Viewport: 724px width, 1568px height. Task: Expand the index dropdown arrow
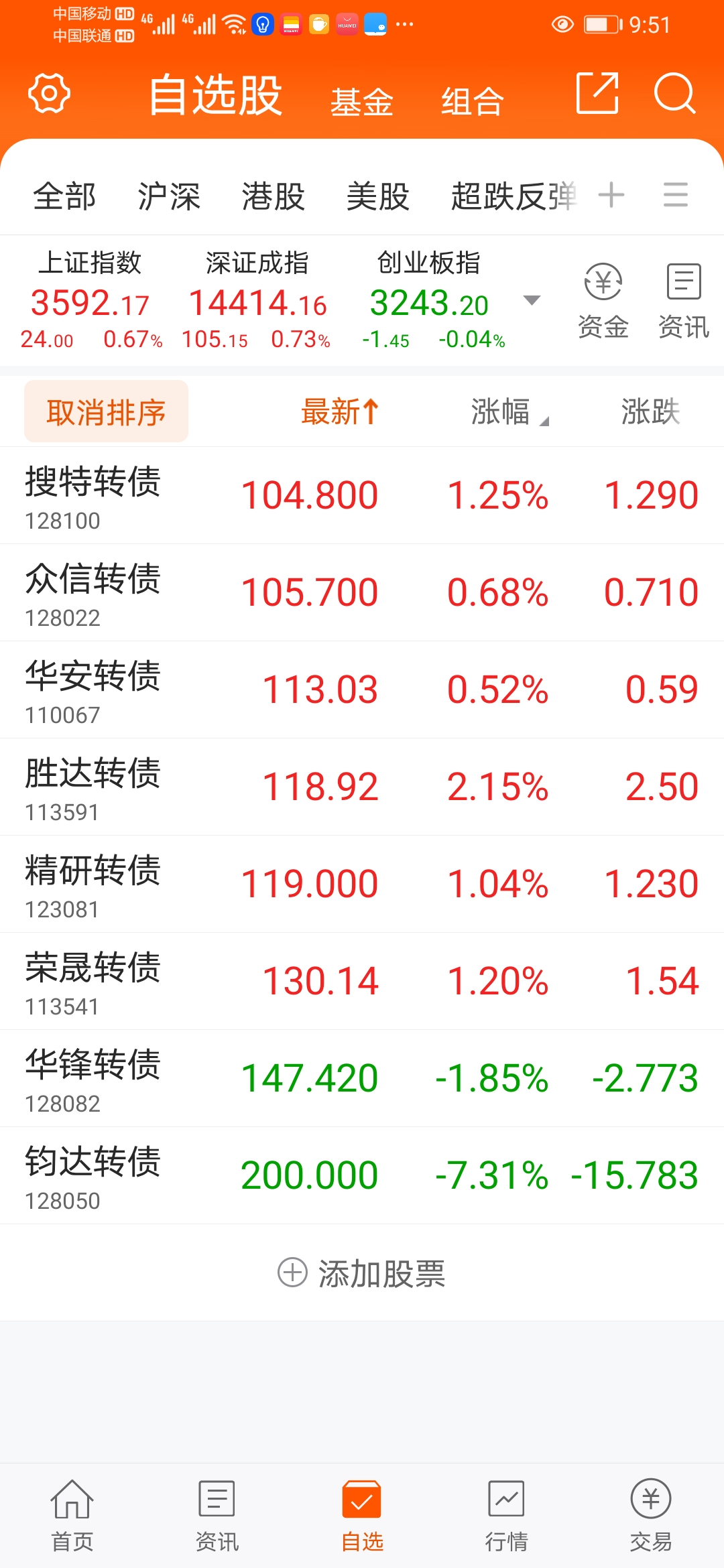532,300
